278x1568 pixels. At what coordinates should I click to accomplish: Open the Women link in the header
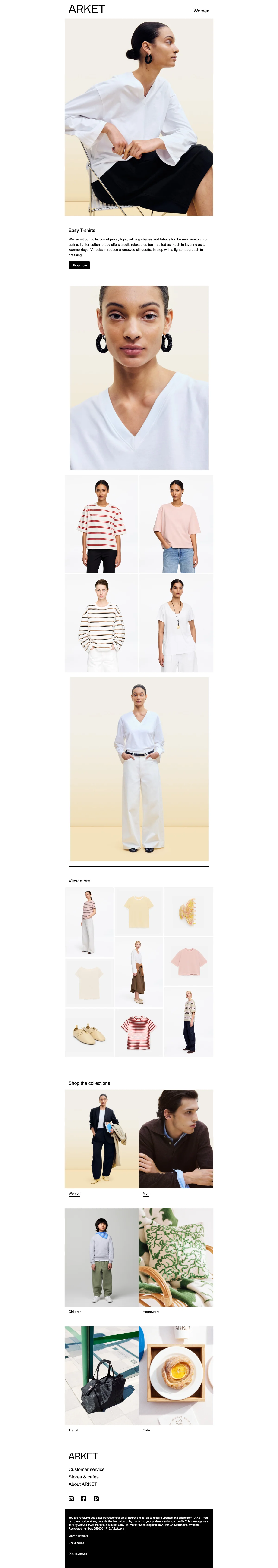click(201, 11)
